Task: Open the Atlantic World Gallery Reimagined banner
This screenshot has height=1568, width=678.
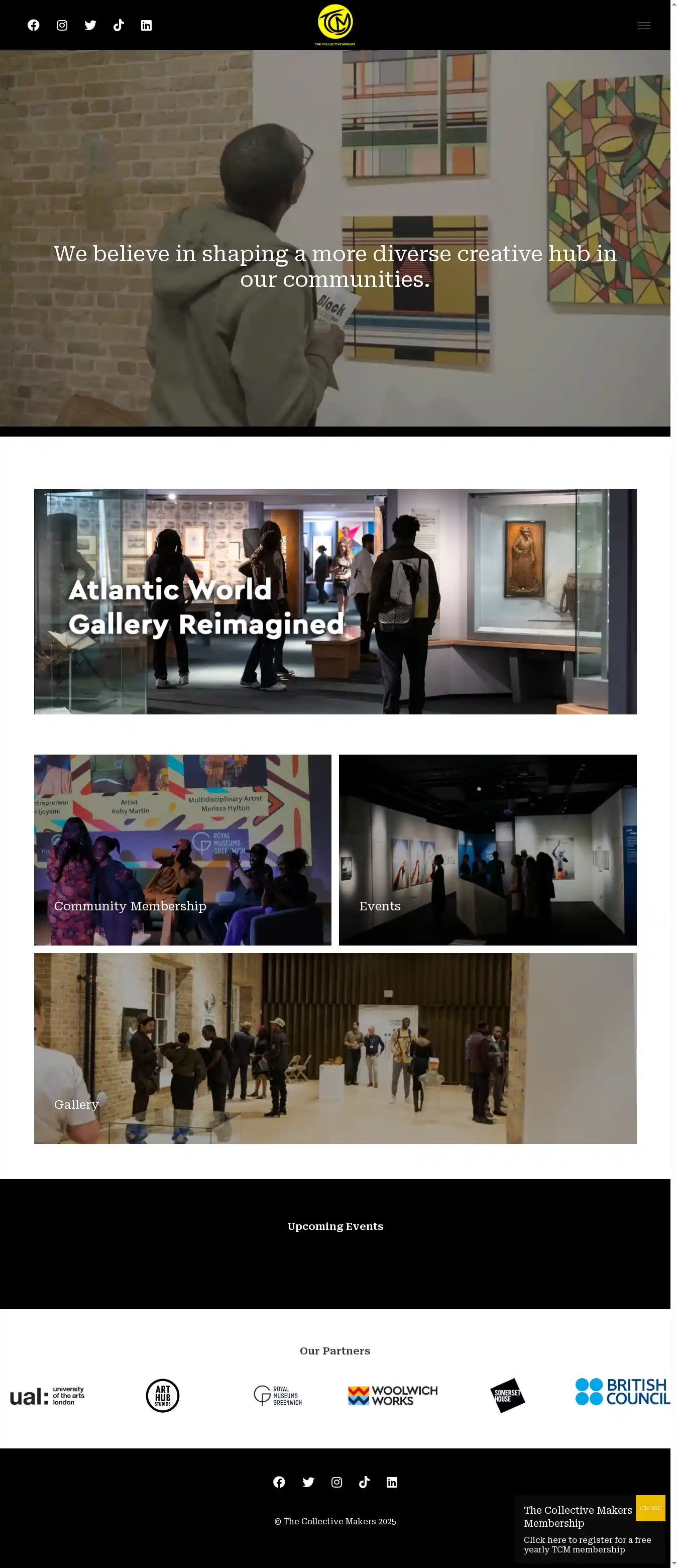Action: click(335, 601)
